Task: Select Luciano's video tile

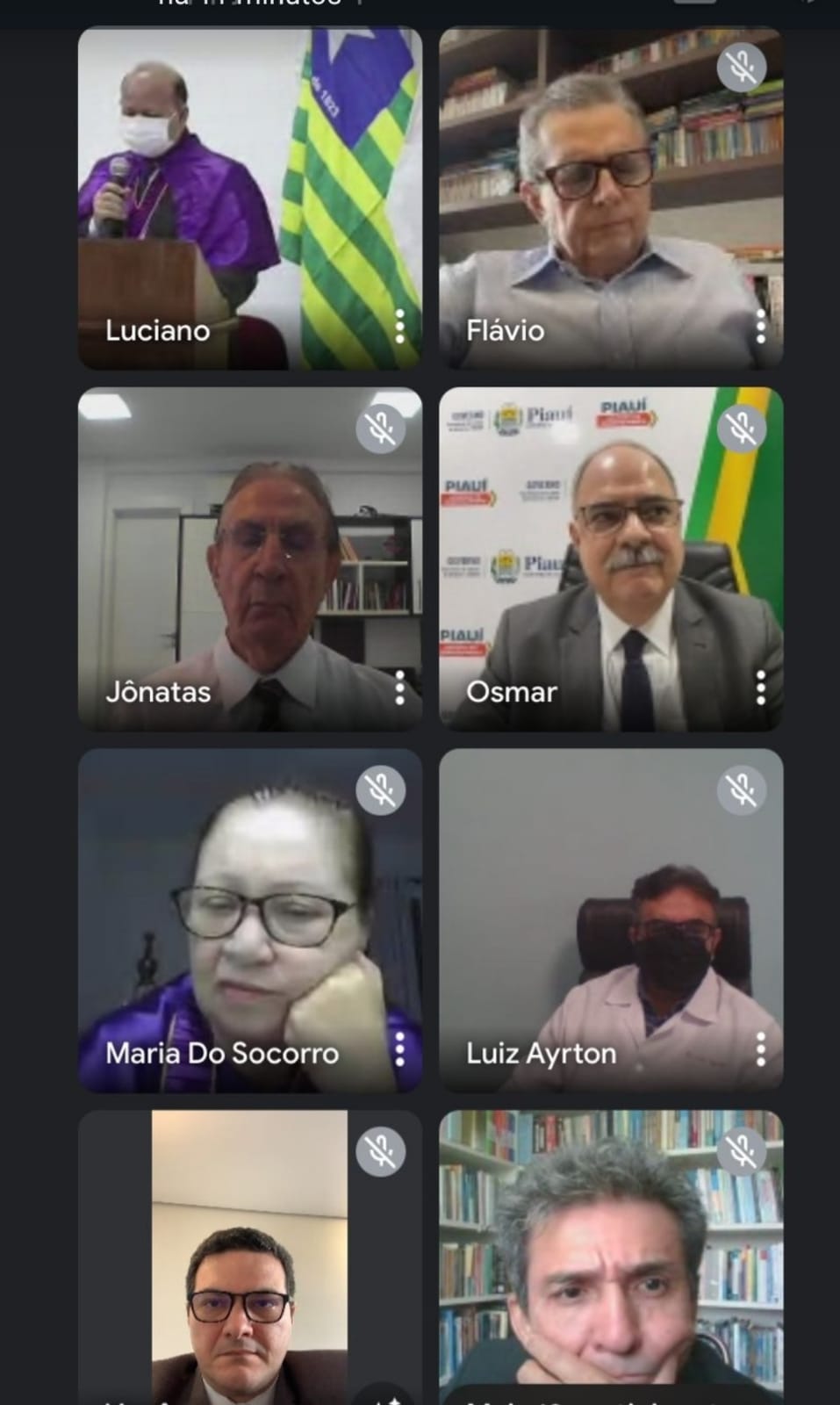Action: click(x=250, y=198)
